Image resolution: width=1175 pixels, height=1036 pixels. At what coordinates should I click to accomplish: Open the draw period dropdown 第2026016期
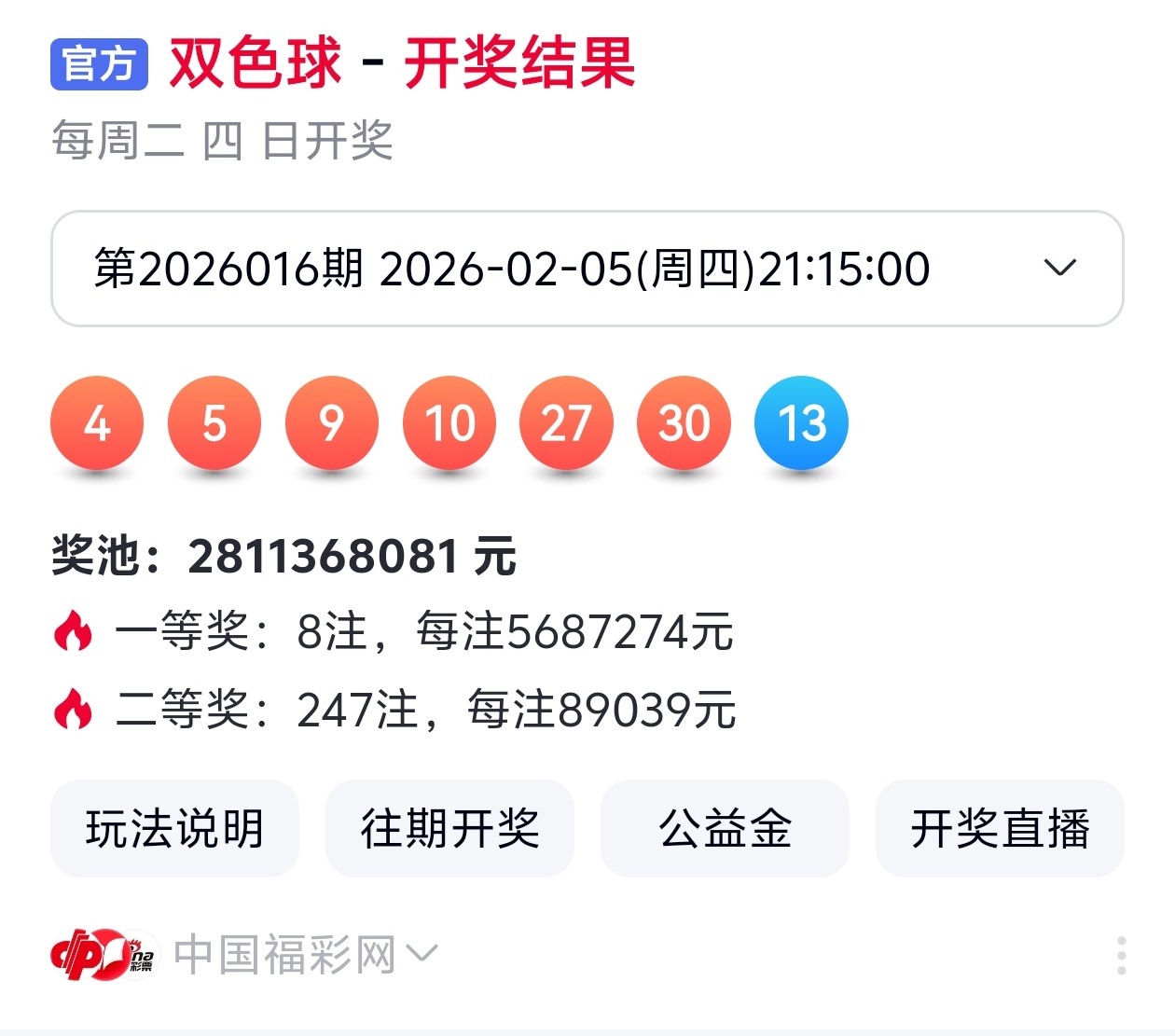coord(586,269)
